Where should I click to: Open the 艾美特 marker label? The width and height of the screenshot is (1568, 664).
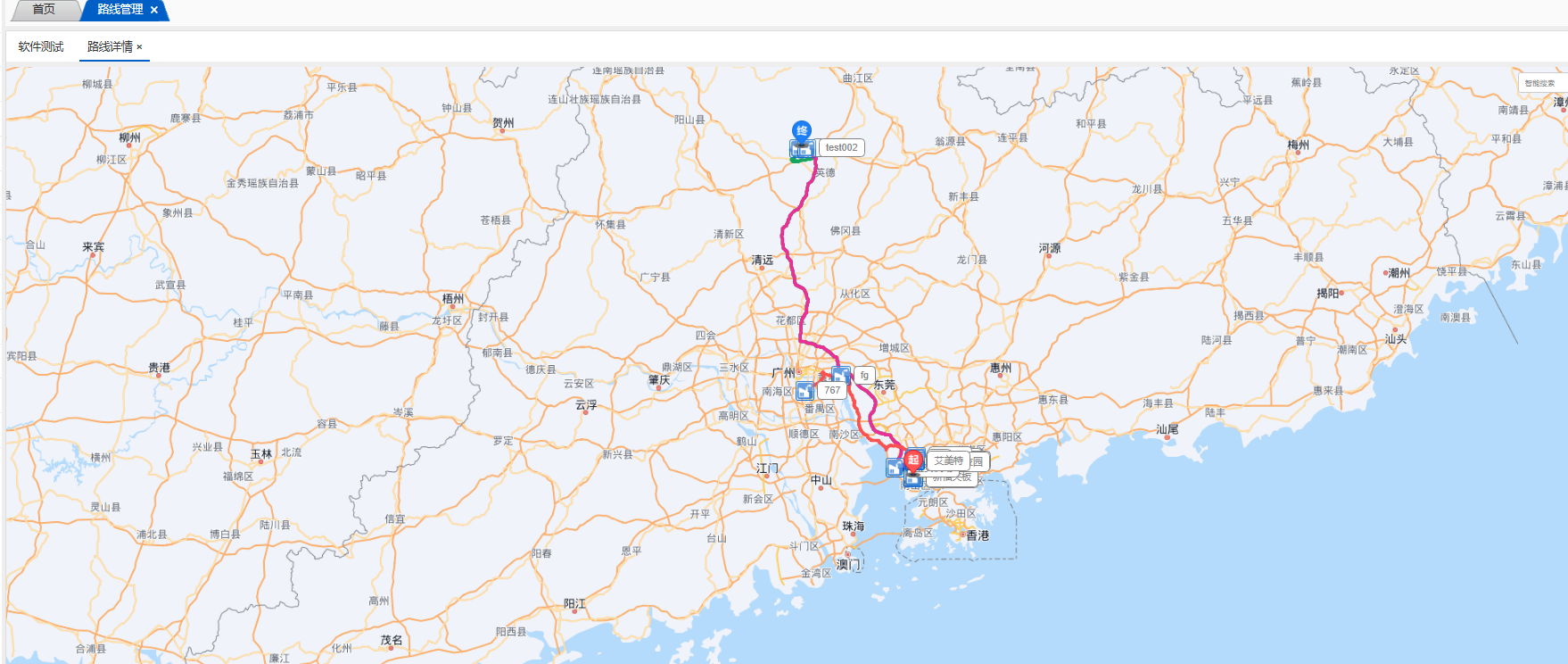[948, 461]
